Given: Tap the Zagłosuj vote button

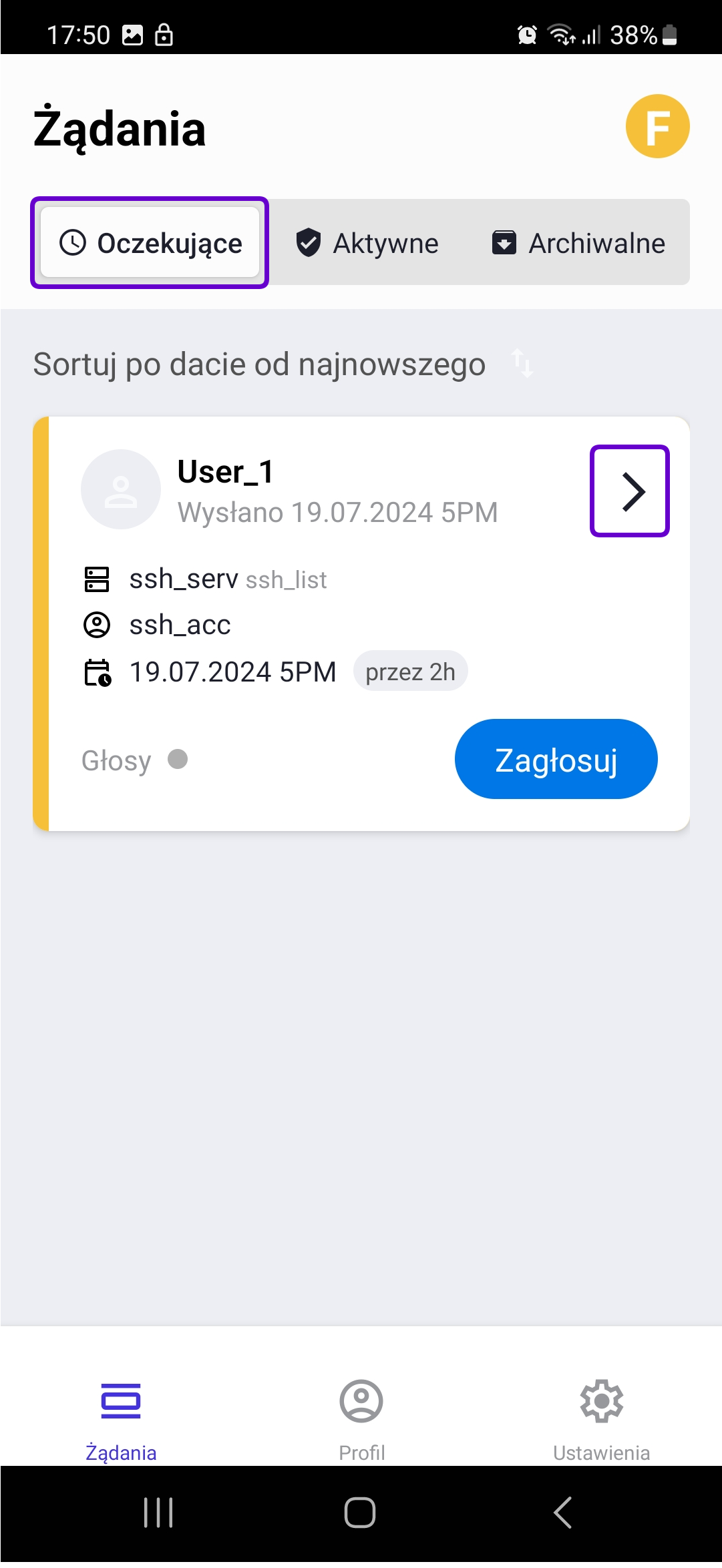Looking at the screenshot, I should (556, 759).
